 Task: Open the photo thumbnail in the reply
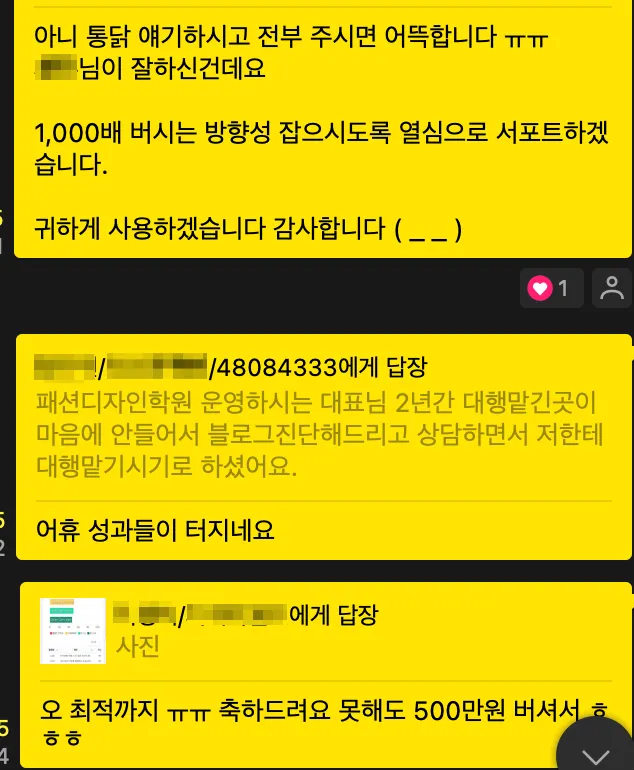73,630
